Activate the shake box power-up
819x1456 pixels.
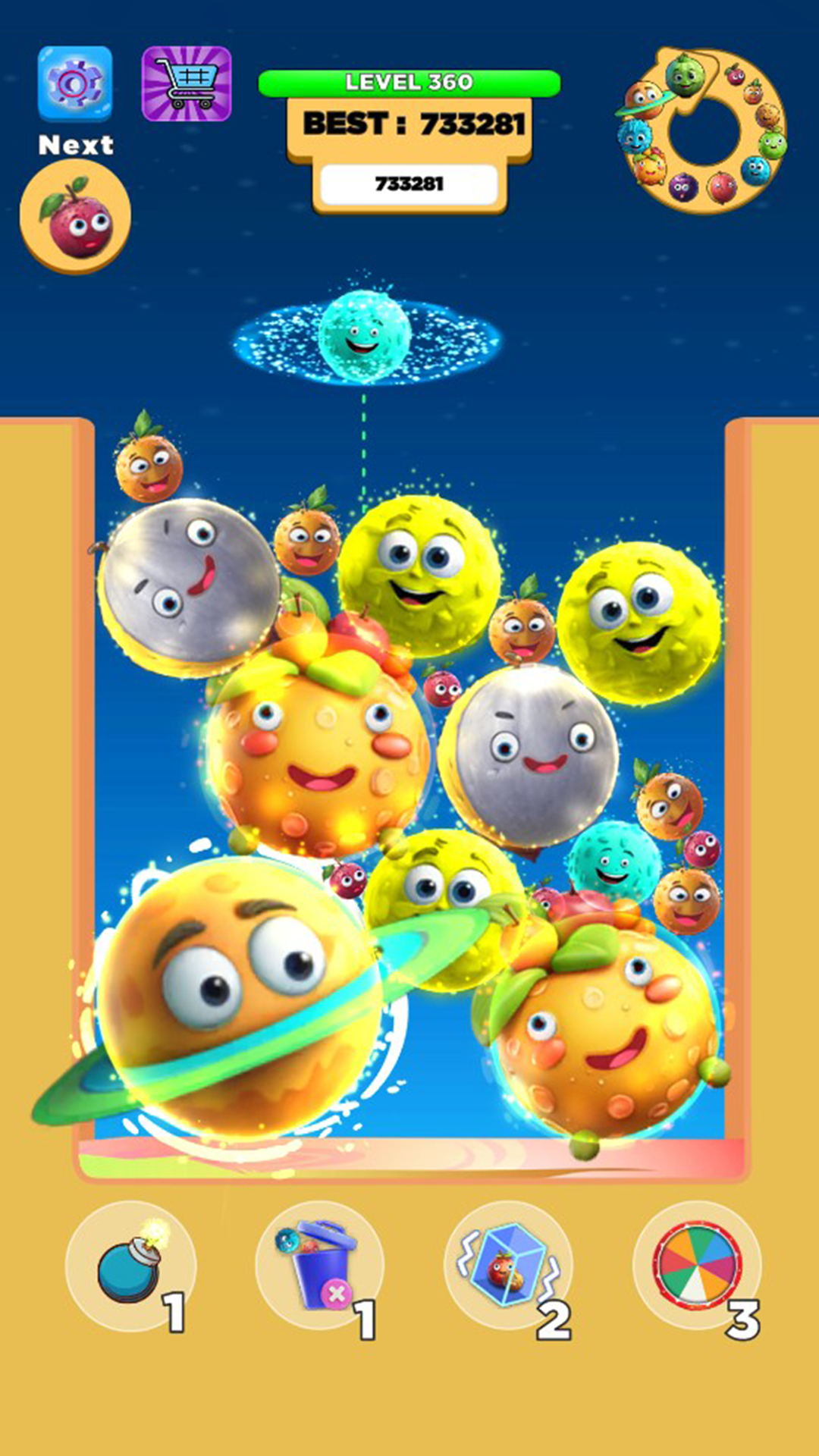[507, 1266]
